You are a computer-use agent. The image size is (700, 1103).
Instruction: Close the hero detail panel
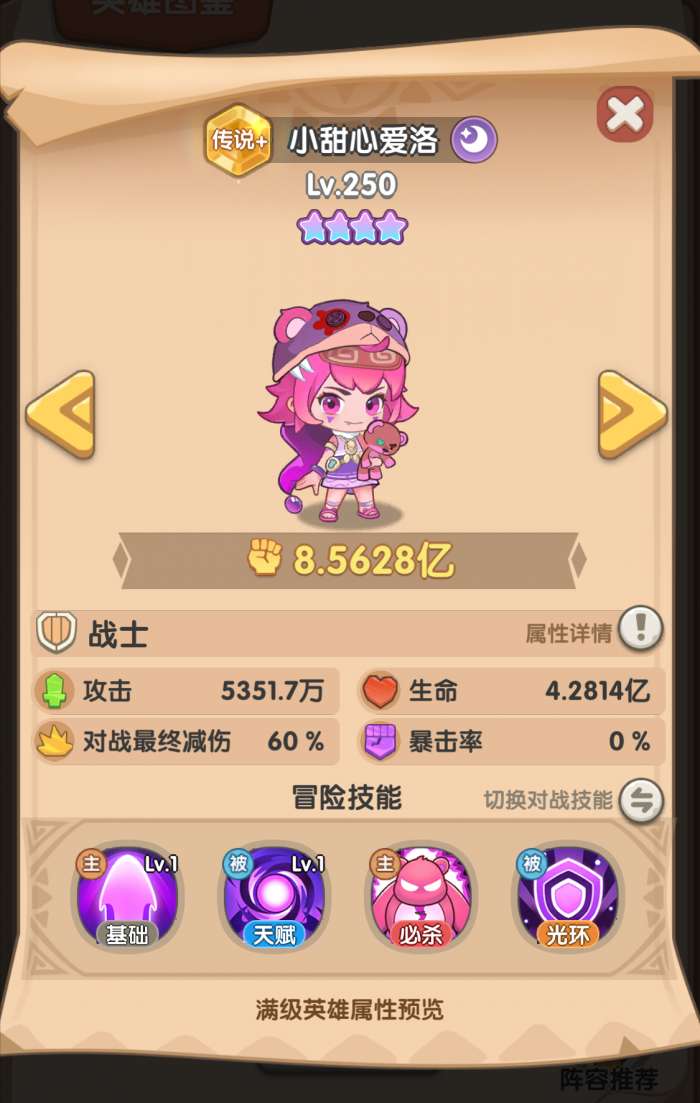(625, 114)
